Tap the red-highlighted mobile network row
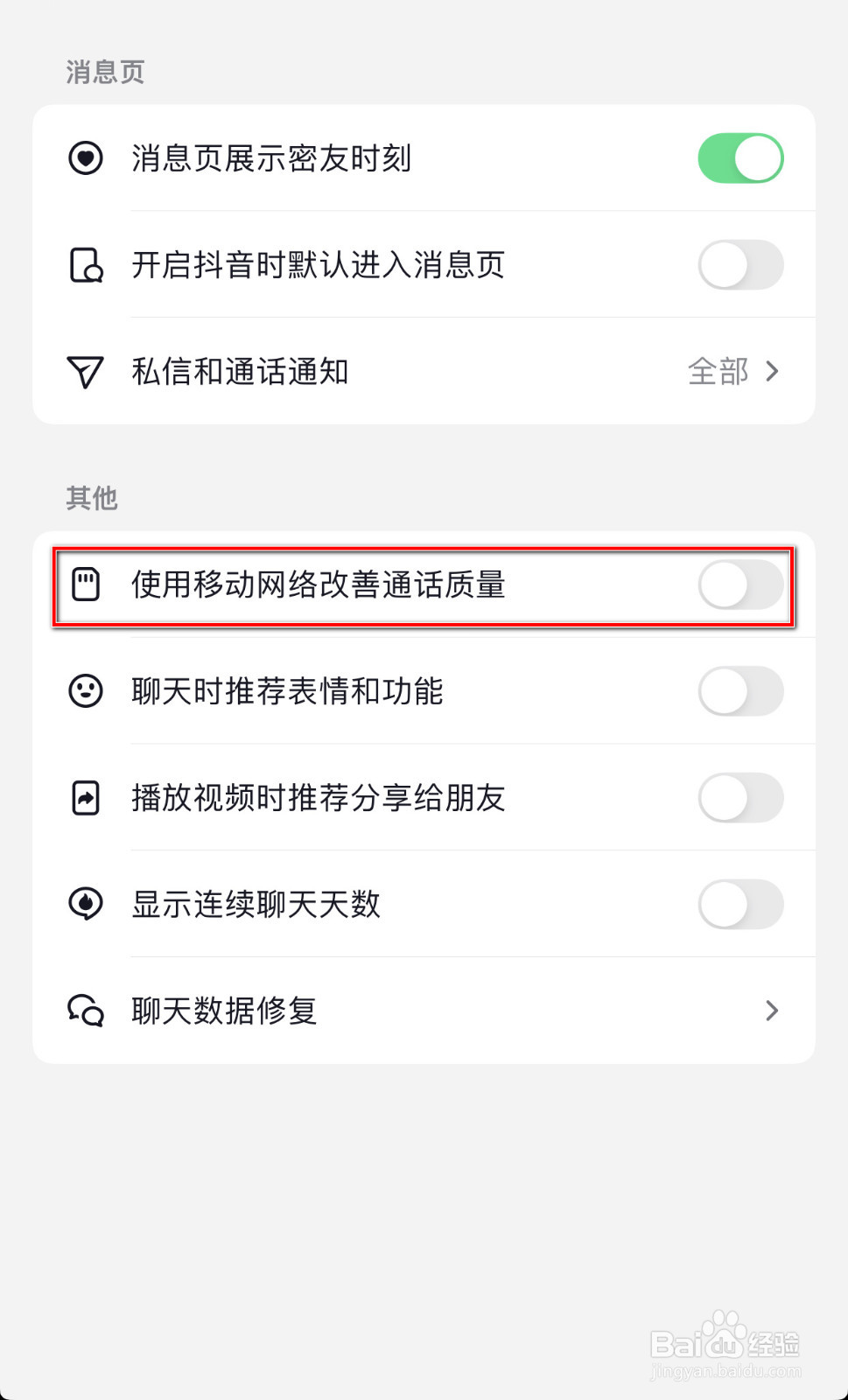Viewport: 848px width, 1400px height. pos(424,585)
